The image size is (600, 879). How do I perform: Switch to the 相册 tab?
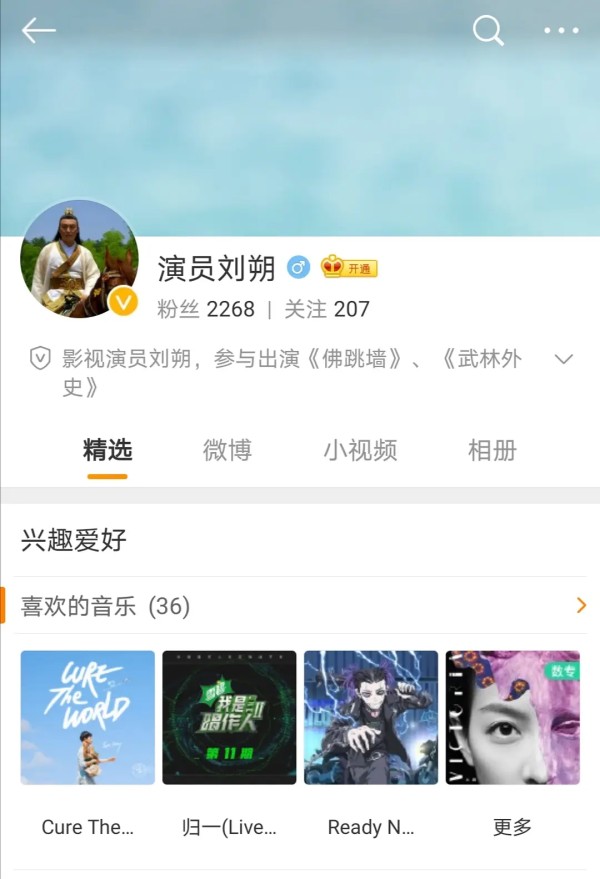(492, 450)
